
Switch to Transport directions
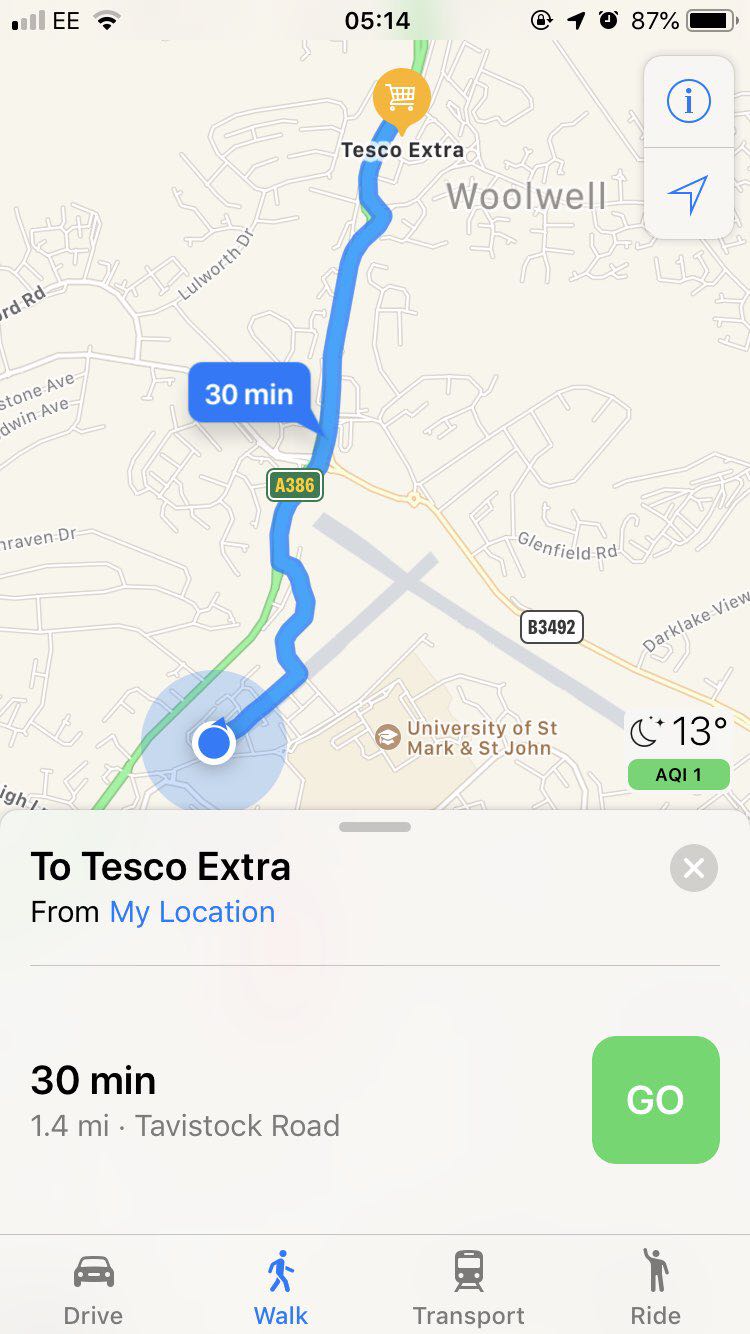tap(468, 1288)
